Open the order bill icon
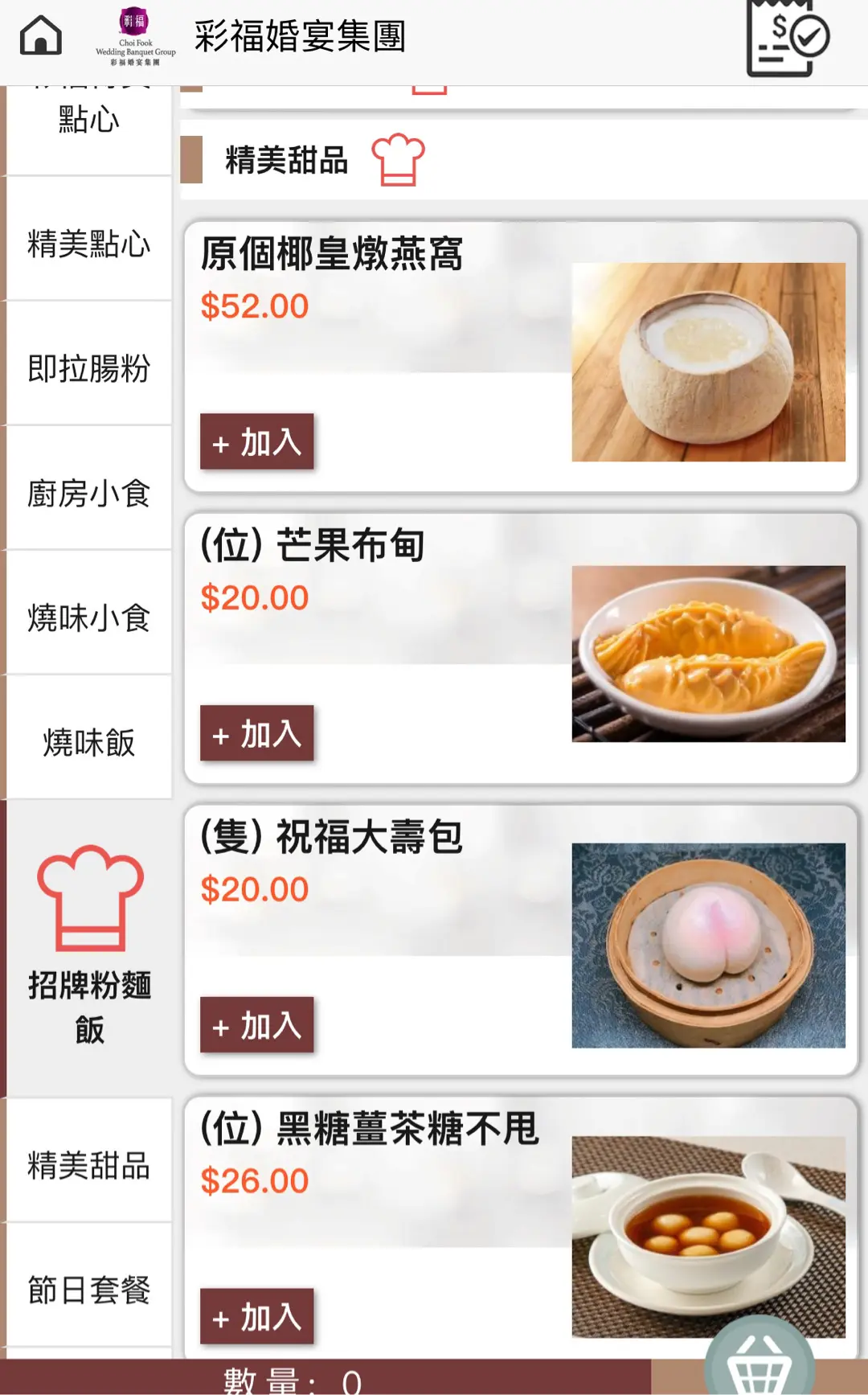 pyautogui.click(x=787, y=38)
